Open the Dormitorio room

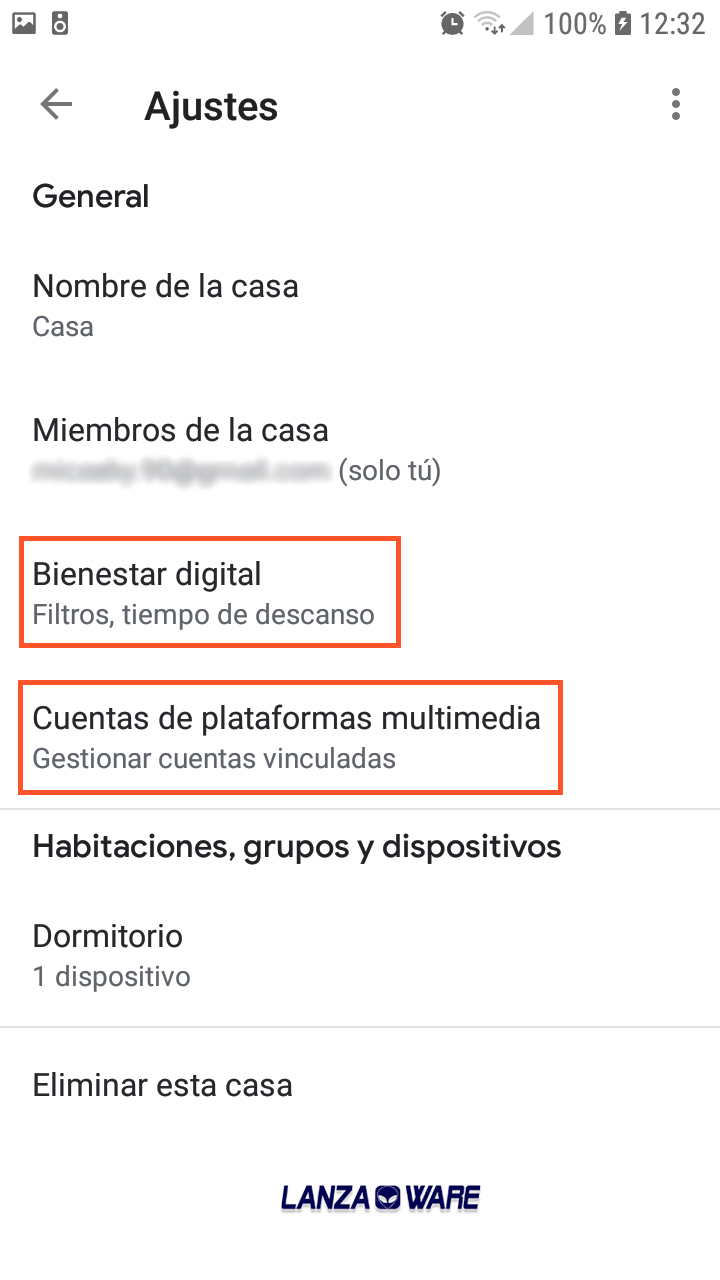pyautogui.click(x=360, y=955)
